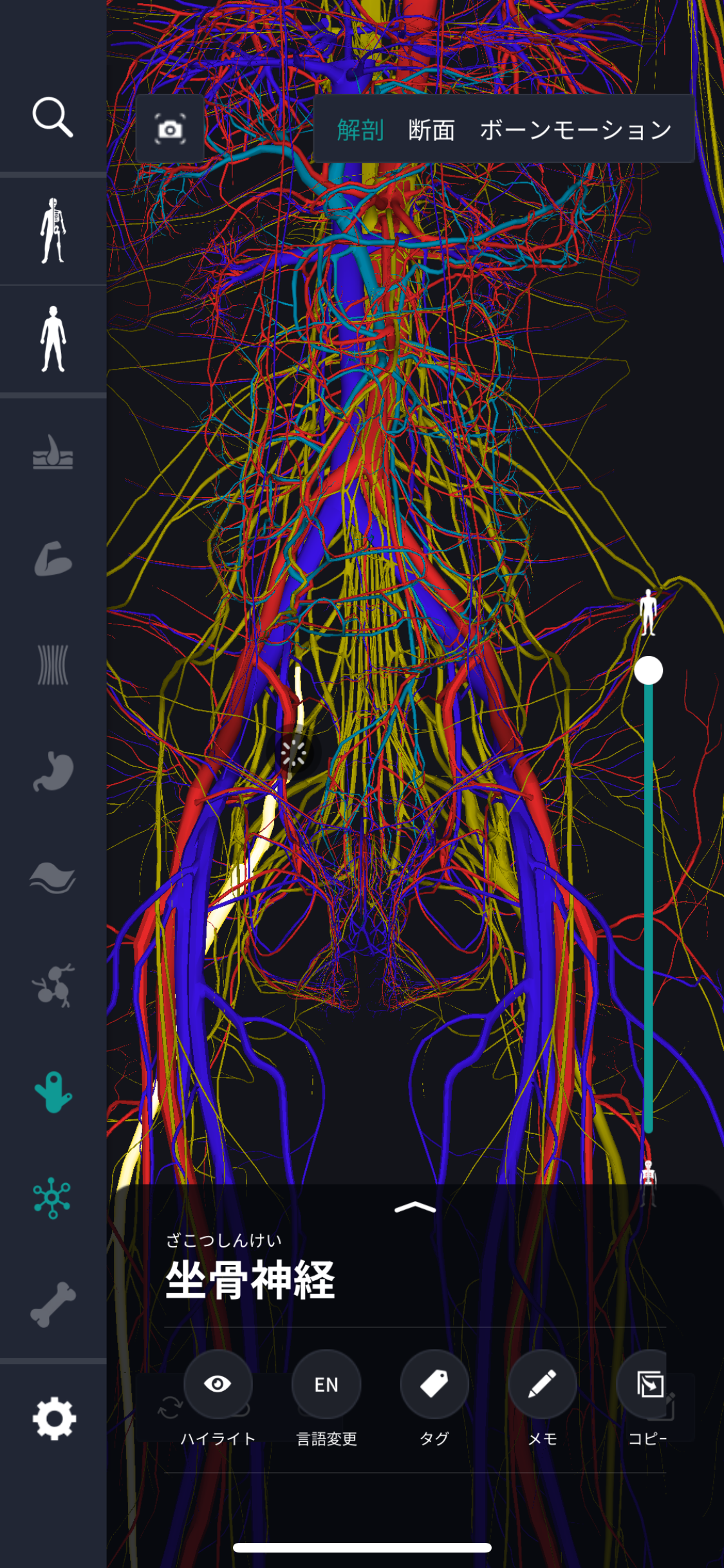724x1568 pixels.
Task: Switch to the ボーンモーション tab
Action: point(575,131)
